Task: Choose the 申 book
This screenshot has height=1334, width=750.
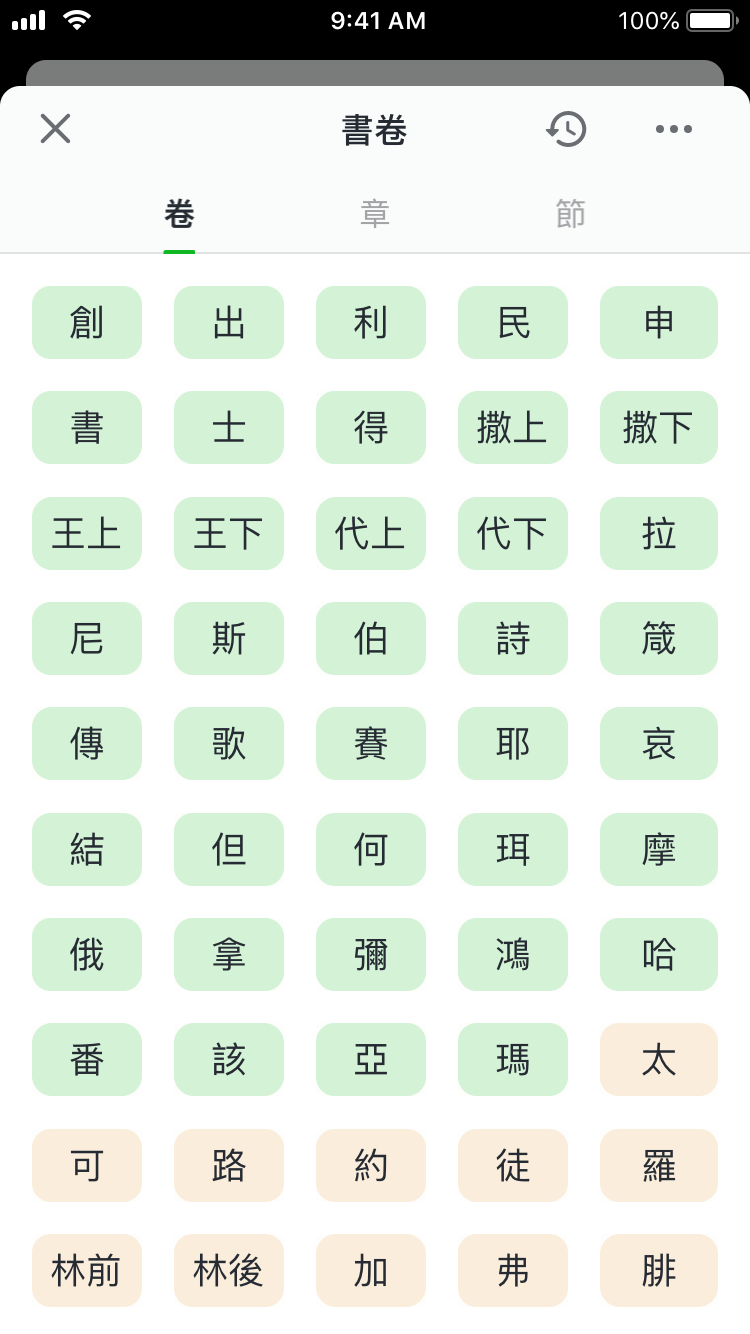Action: 659,323
